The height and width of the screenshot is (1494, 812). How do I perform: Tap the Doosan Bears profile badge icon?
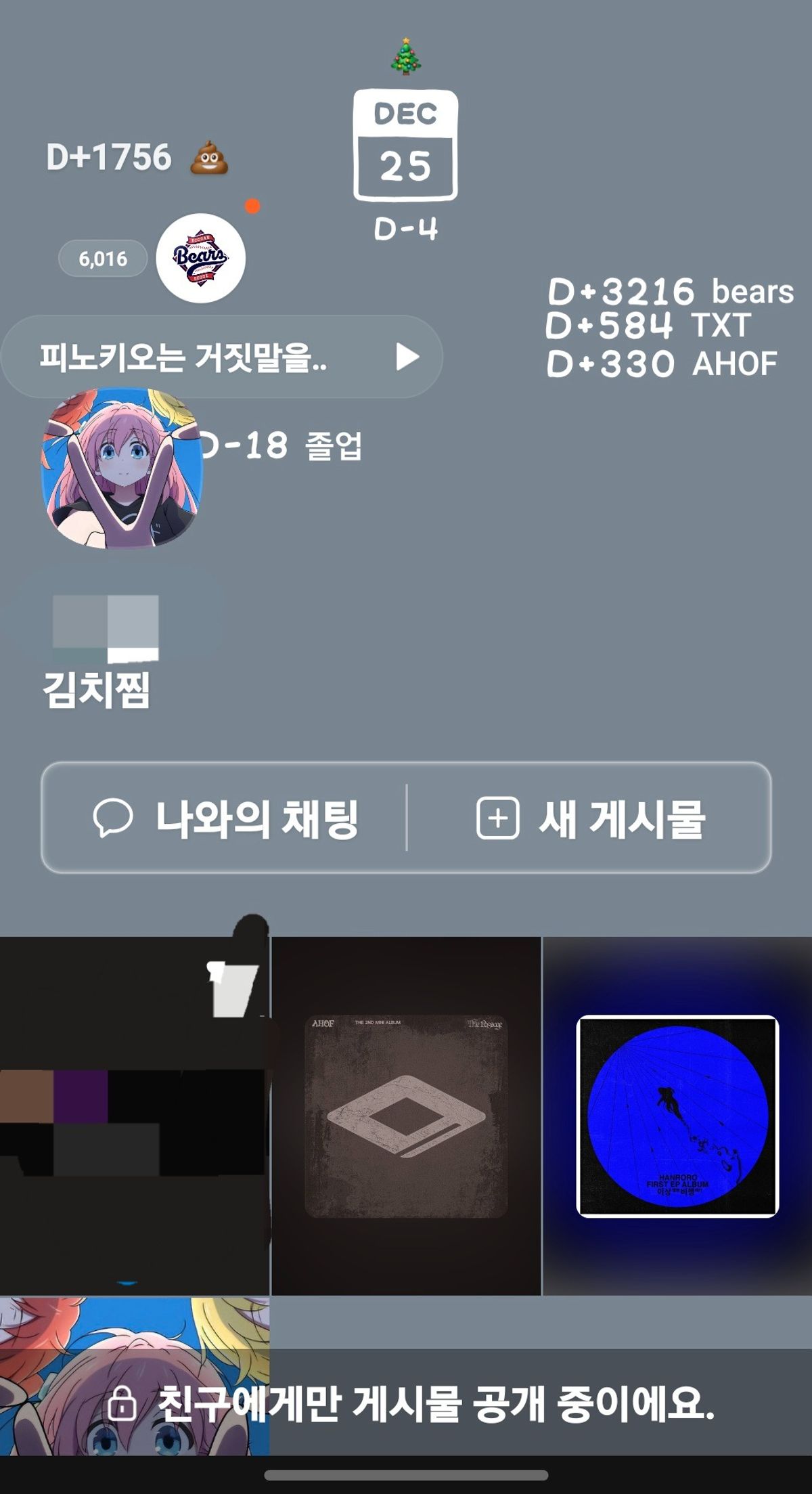tap(201, 256)
